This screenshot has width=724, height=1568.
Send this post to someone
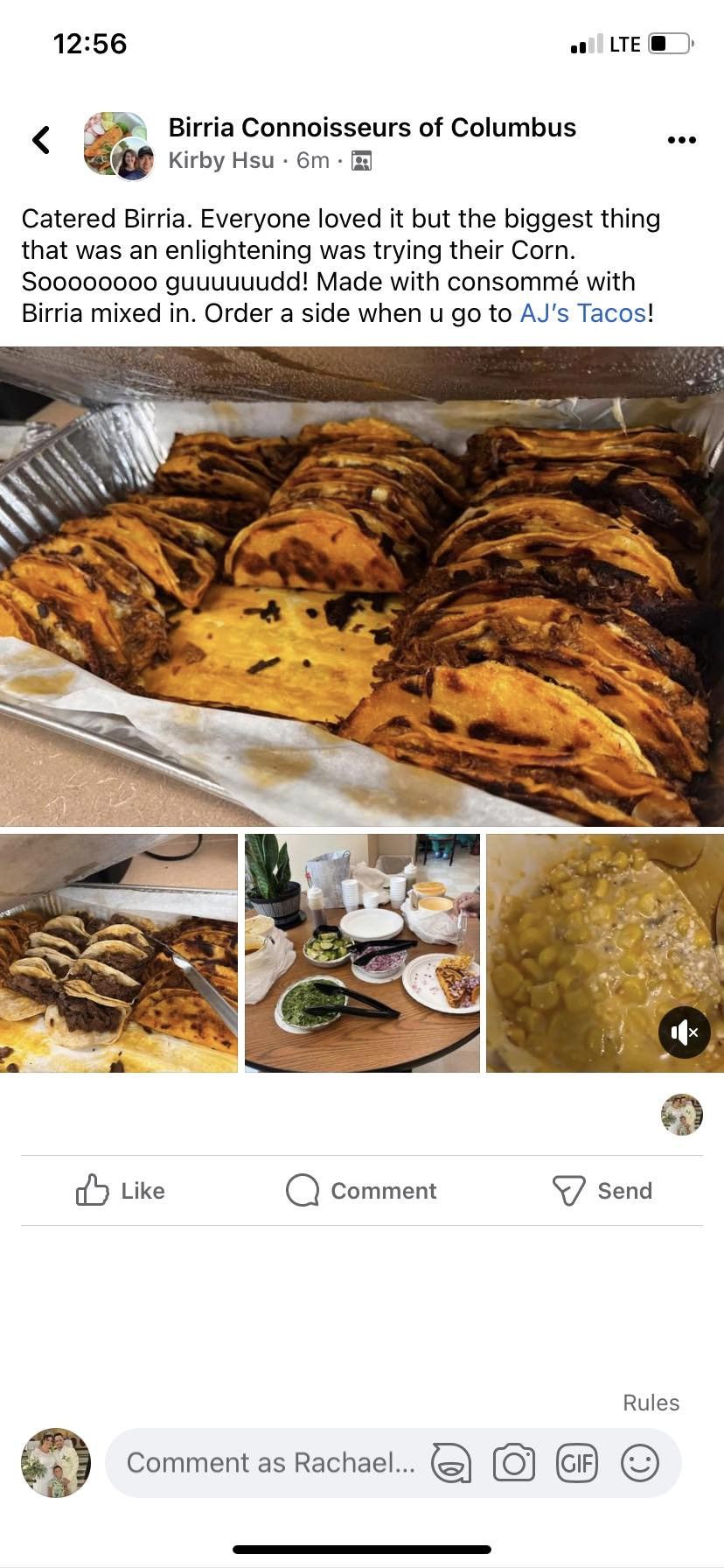pos(602,1191)
